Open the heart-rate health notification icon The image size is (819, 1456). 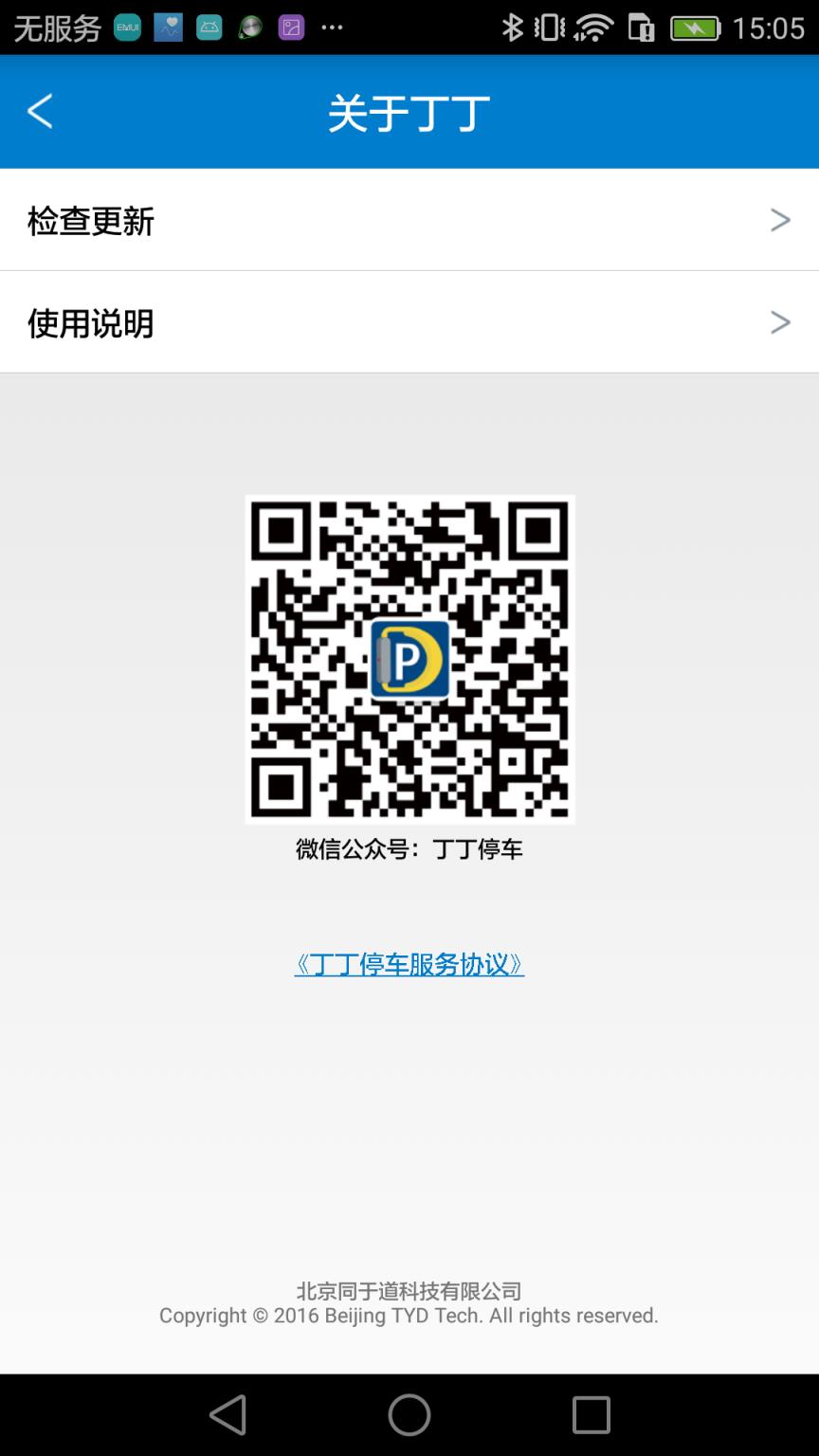(169, 27)
